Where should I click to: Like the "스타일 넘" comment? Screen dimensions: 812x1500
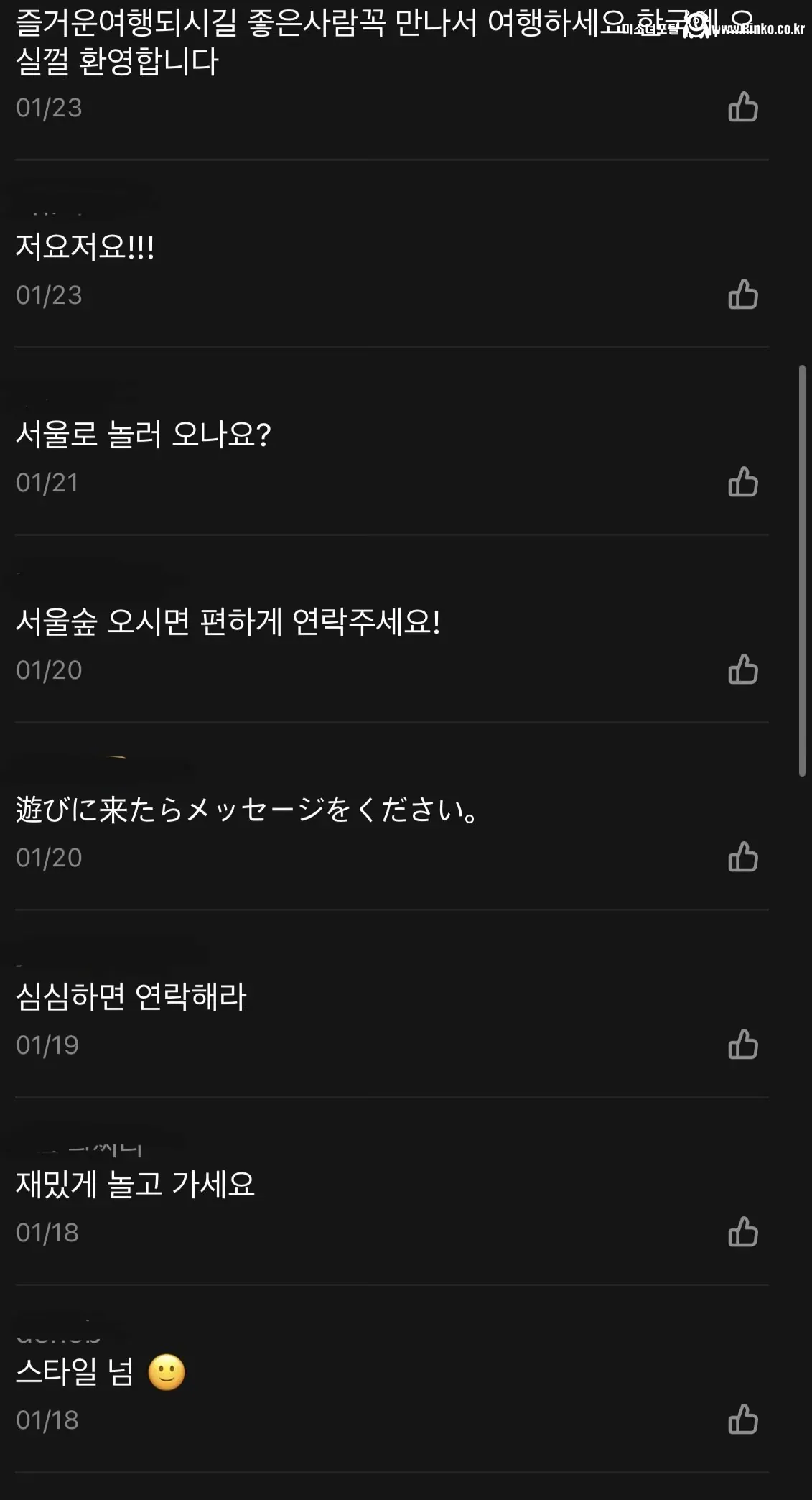click(745, 1419)
